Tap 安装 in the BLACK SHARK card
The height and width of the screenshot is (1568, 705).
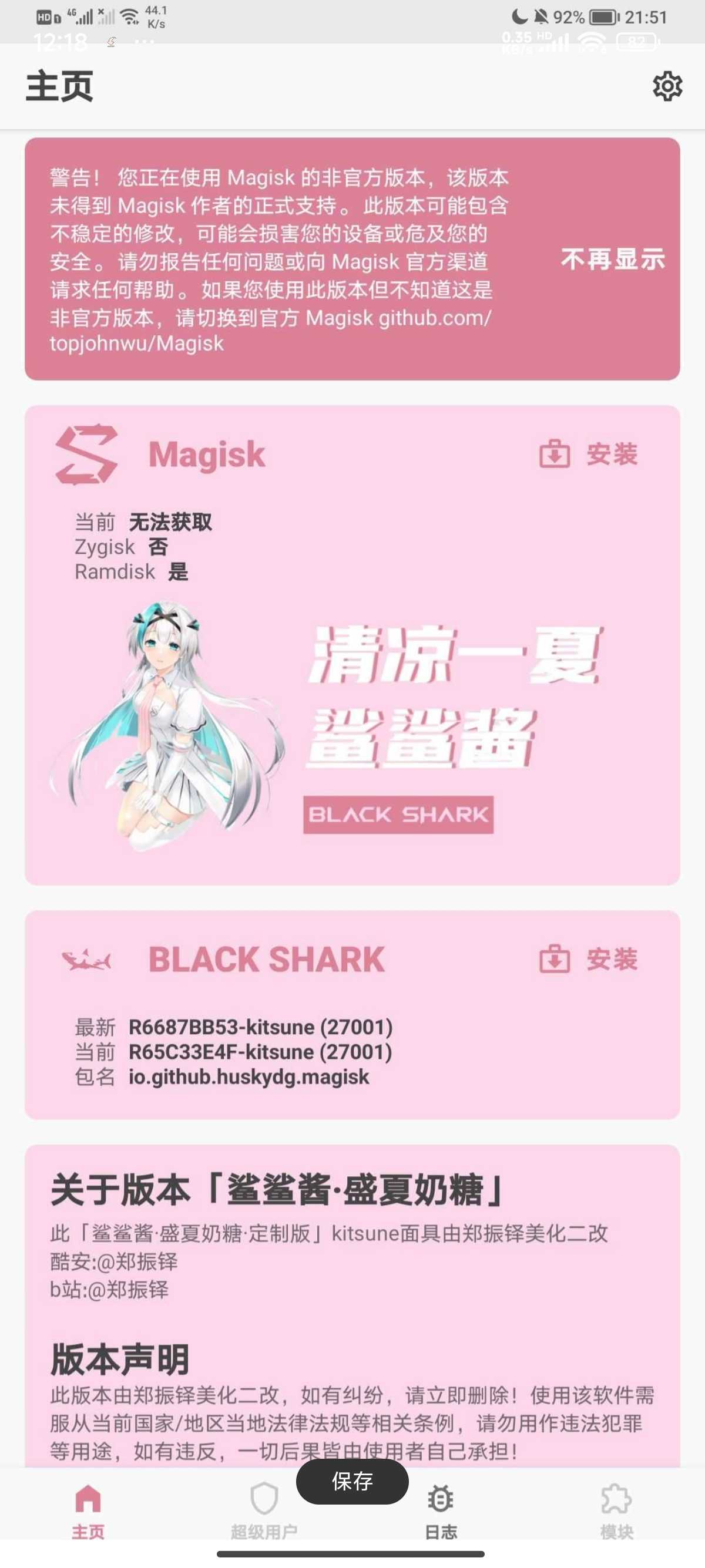589,960
